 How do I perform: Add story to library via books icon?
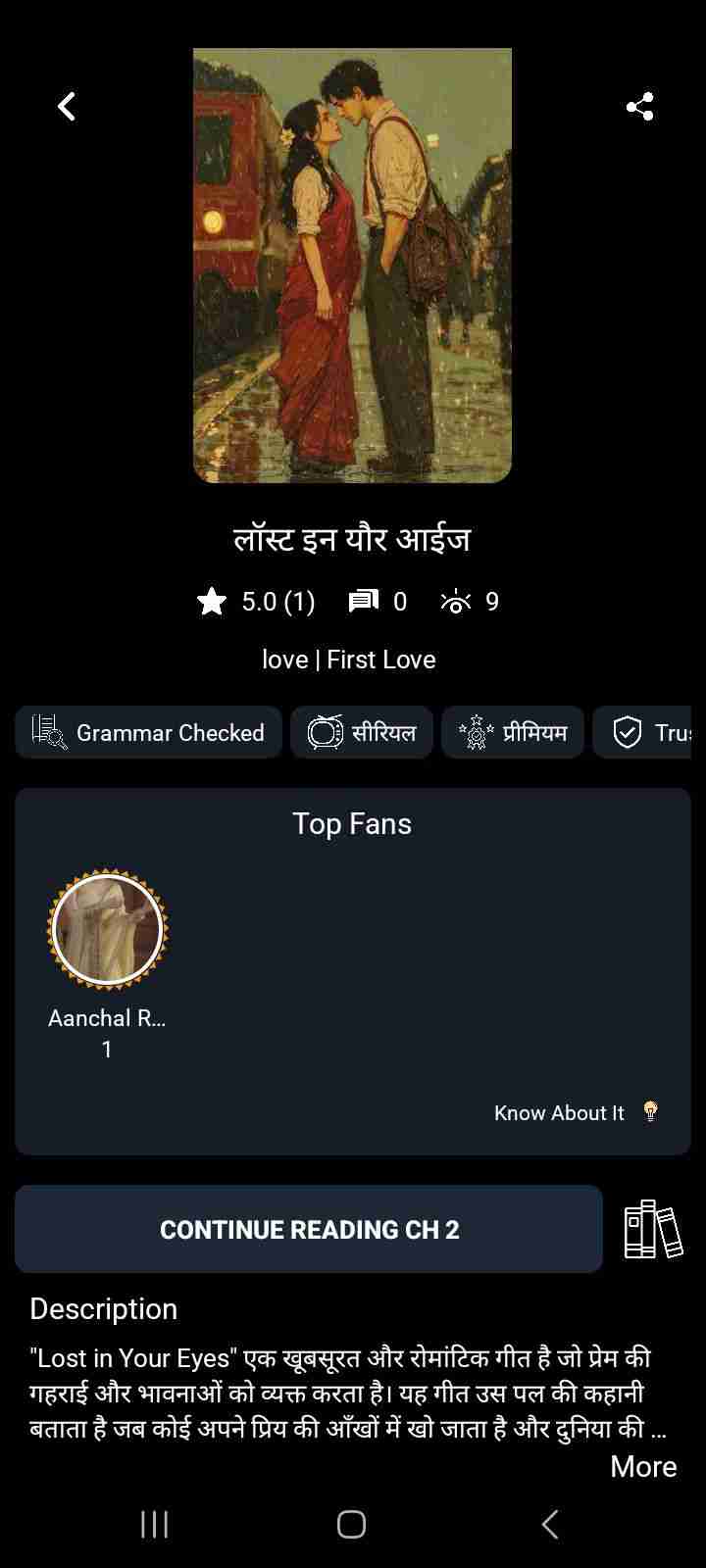pos(653,1229)
